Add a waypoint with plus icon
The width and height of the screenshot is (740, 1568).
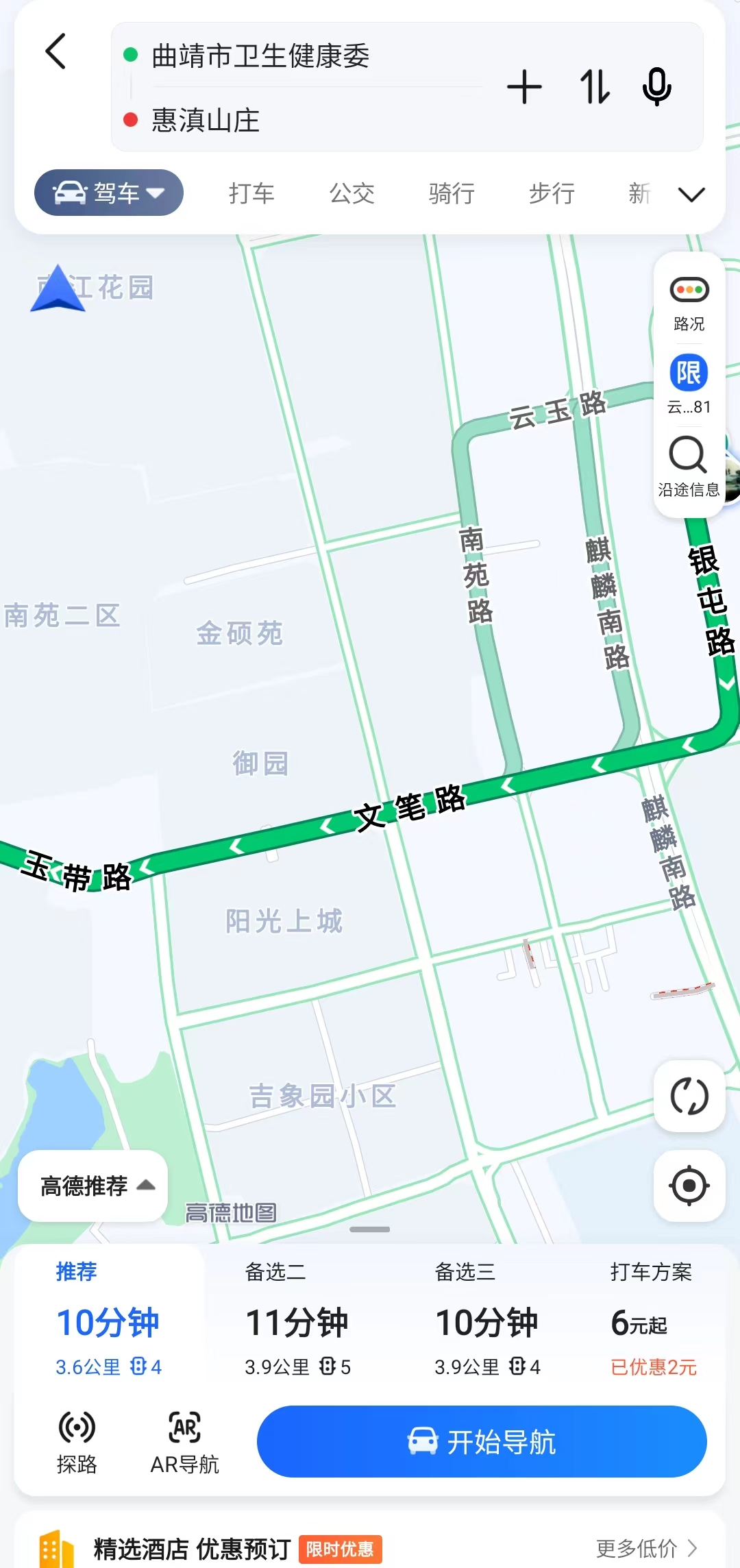click(x=524, y=87)
